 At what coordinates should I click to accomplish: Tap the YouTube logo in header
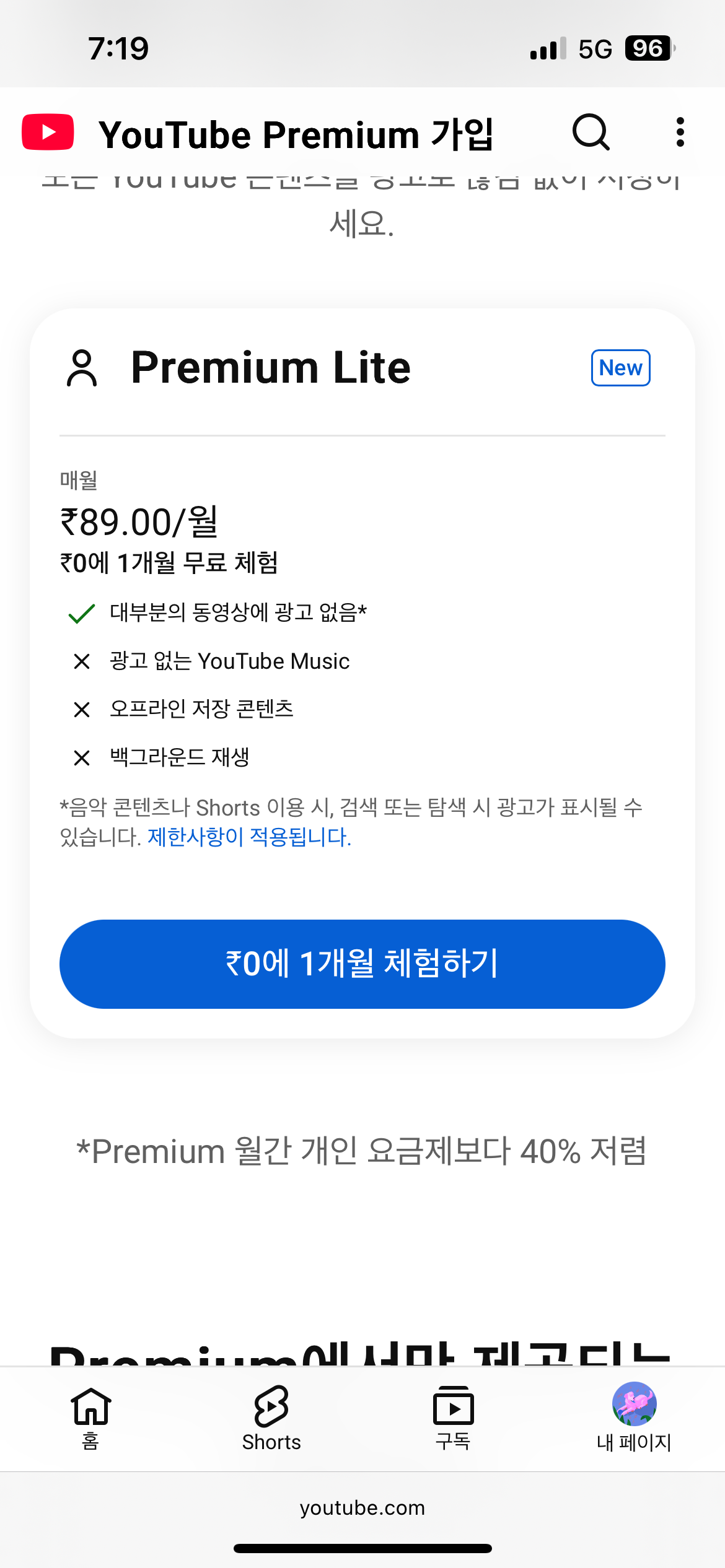pos(48,133)
